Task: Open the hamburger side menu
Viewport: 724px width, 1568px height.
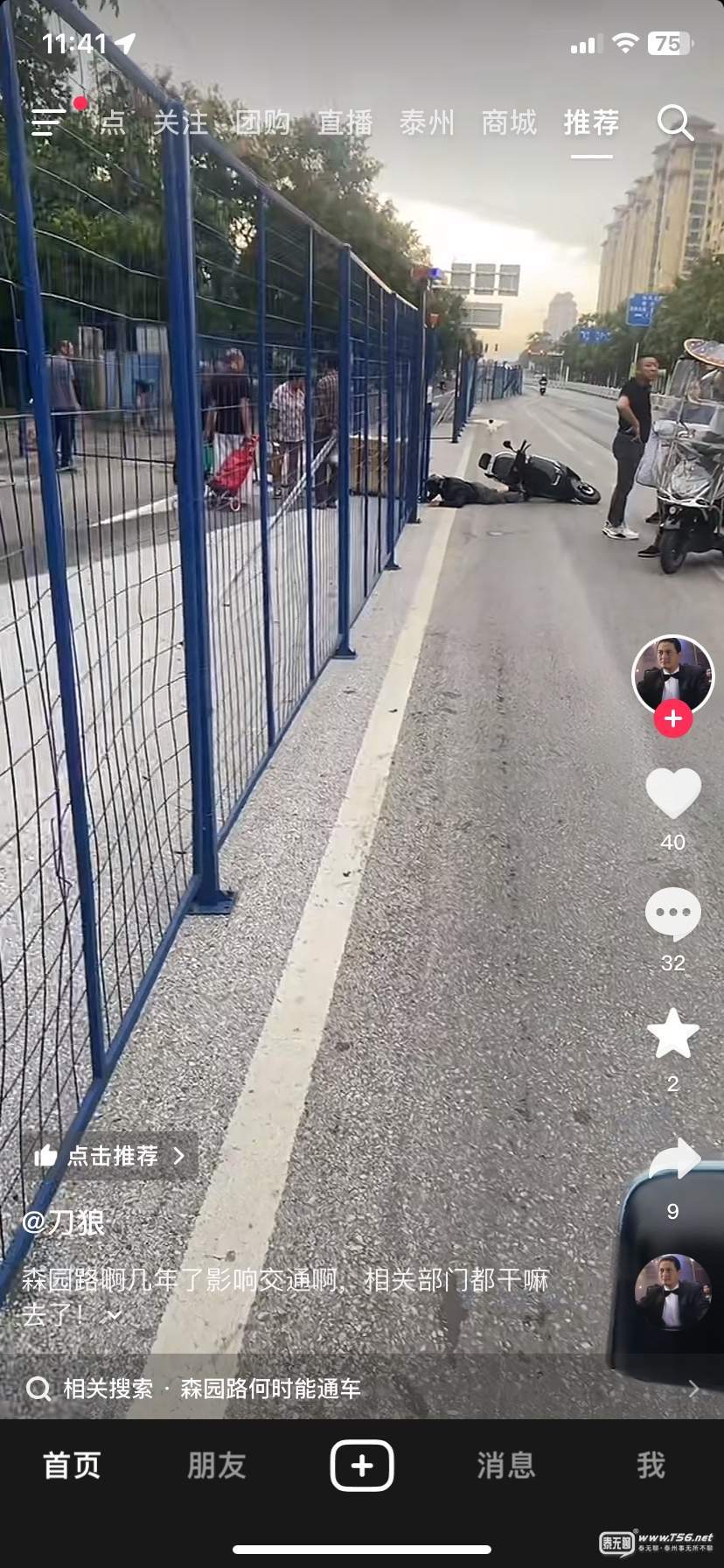Action: pos(47,122)
